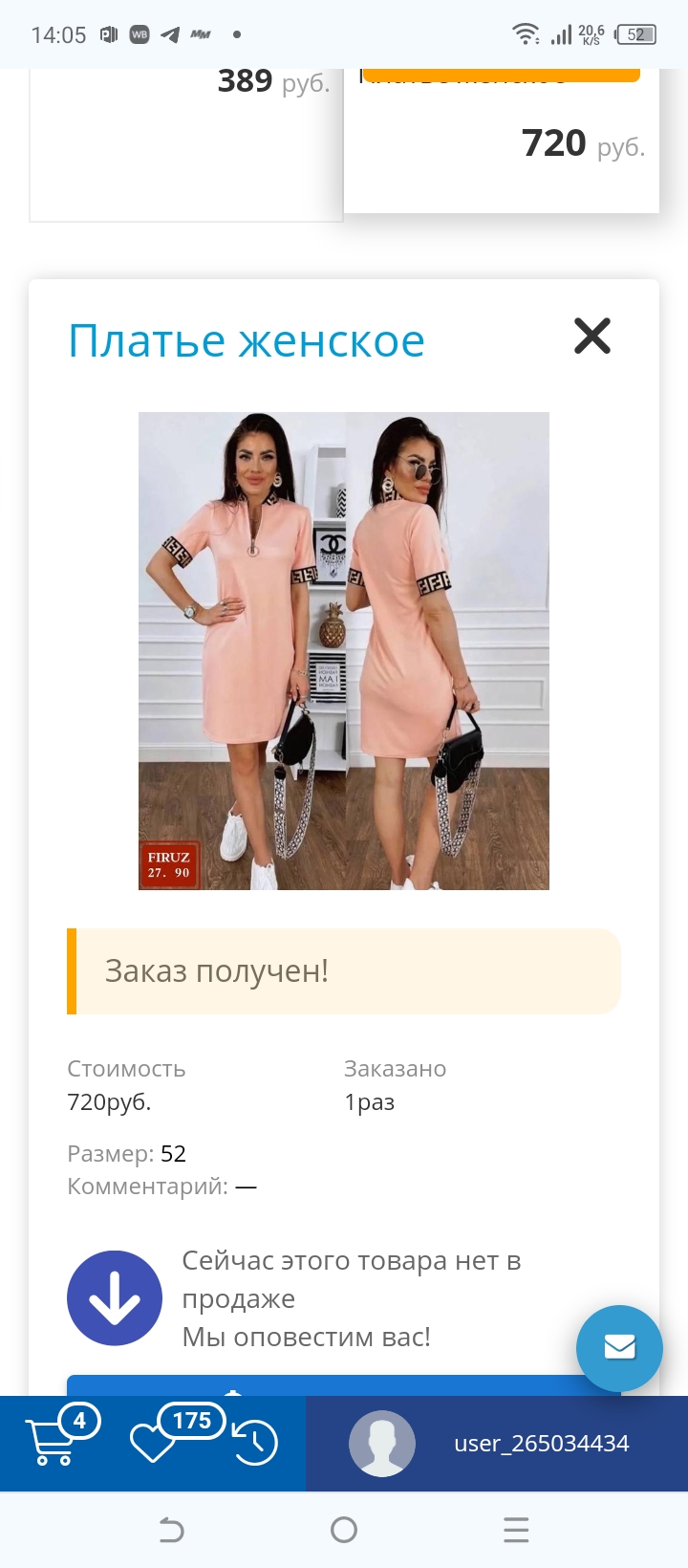Open the viewing history clock icon
The image size is (688, 1568).
[254, 1443]
